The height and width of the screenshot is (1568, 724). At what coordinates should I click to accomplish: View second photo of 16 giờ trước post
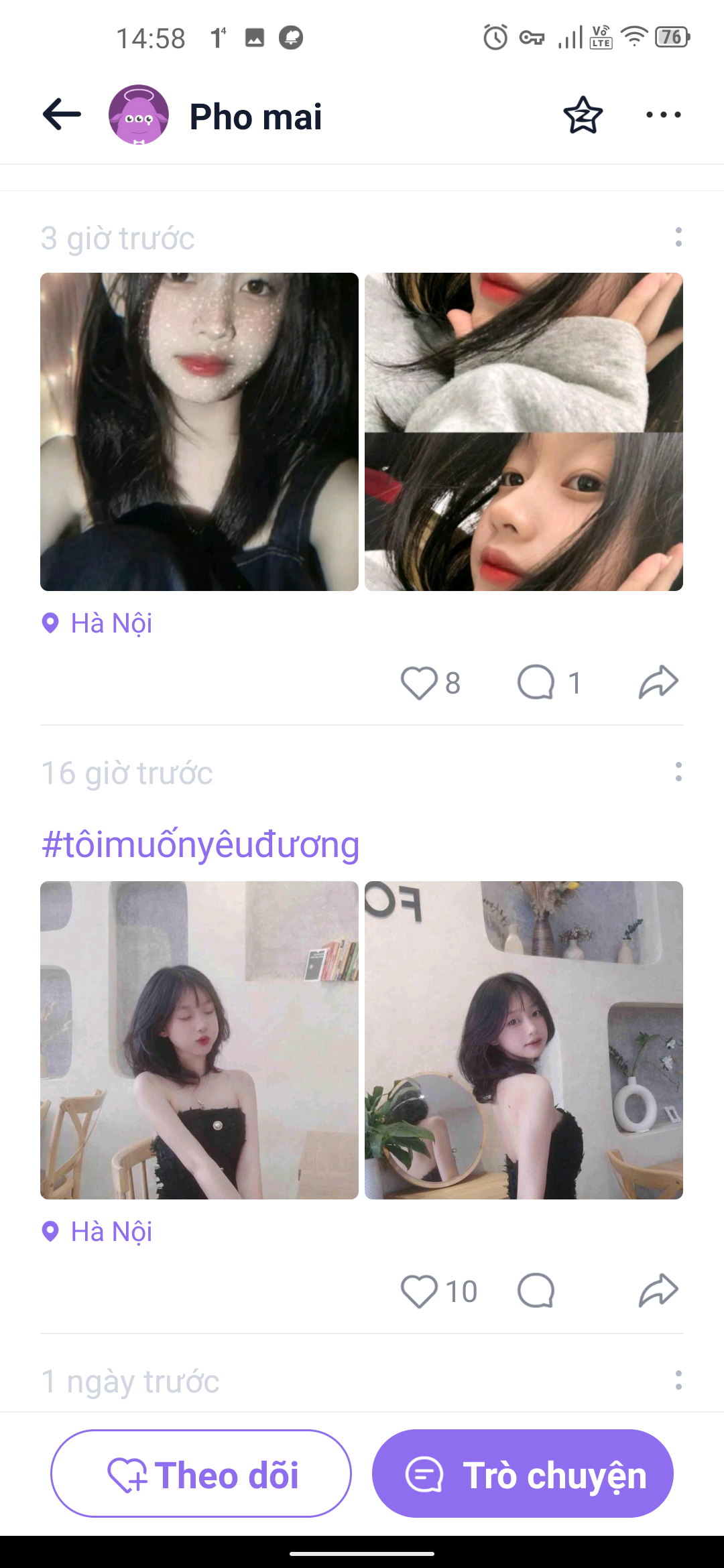pyautogui.click(x=524, y=1040)
